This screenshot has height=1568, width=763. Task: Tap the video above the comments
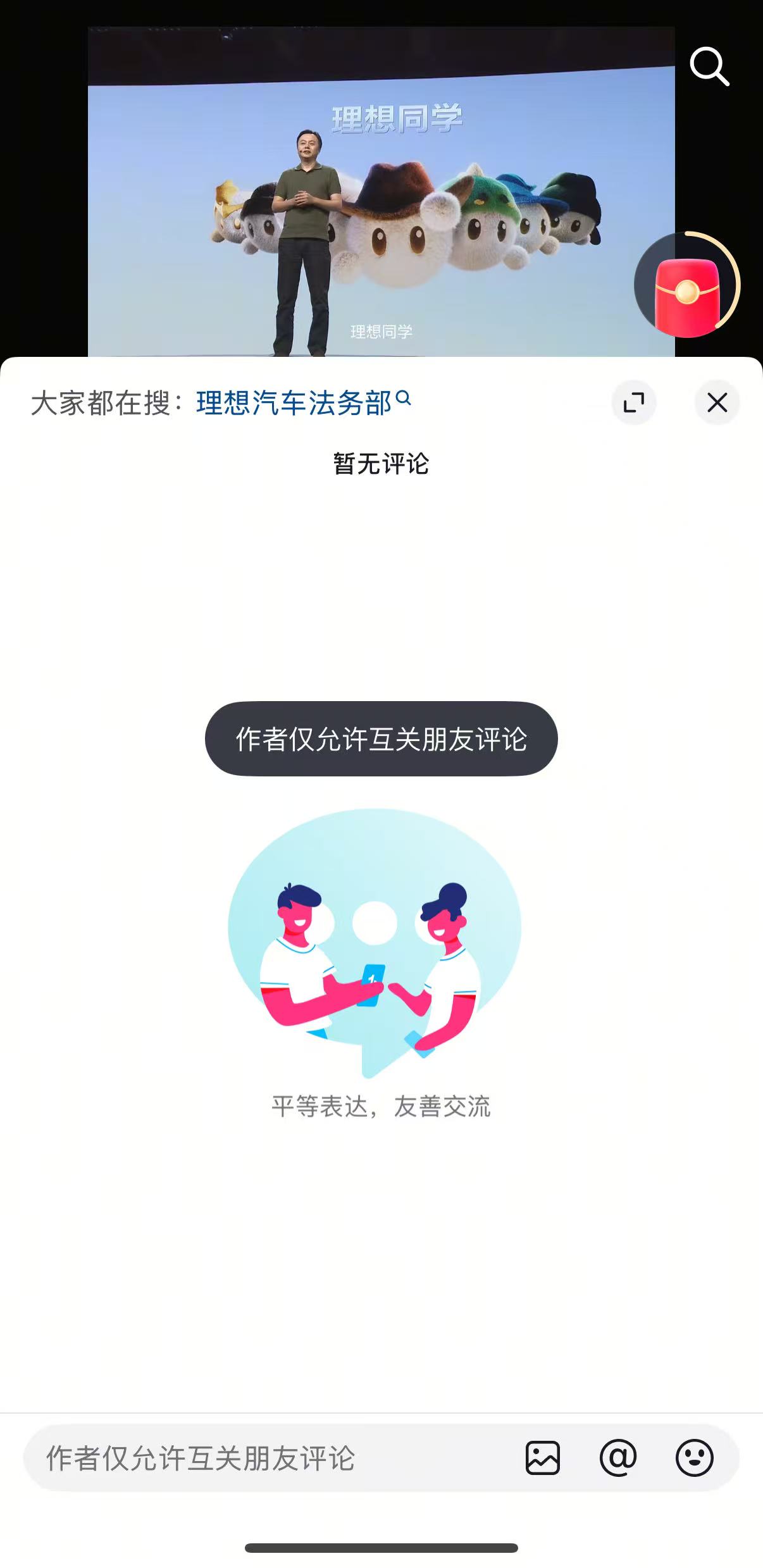[381, 190]
